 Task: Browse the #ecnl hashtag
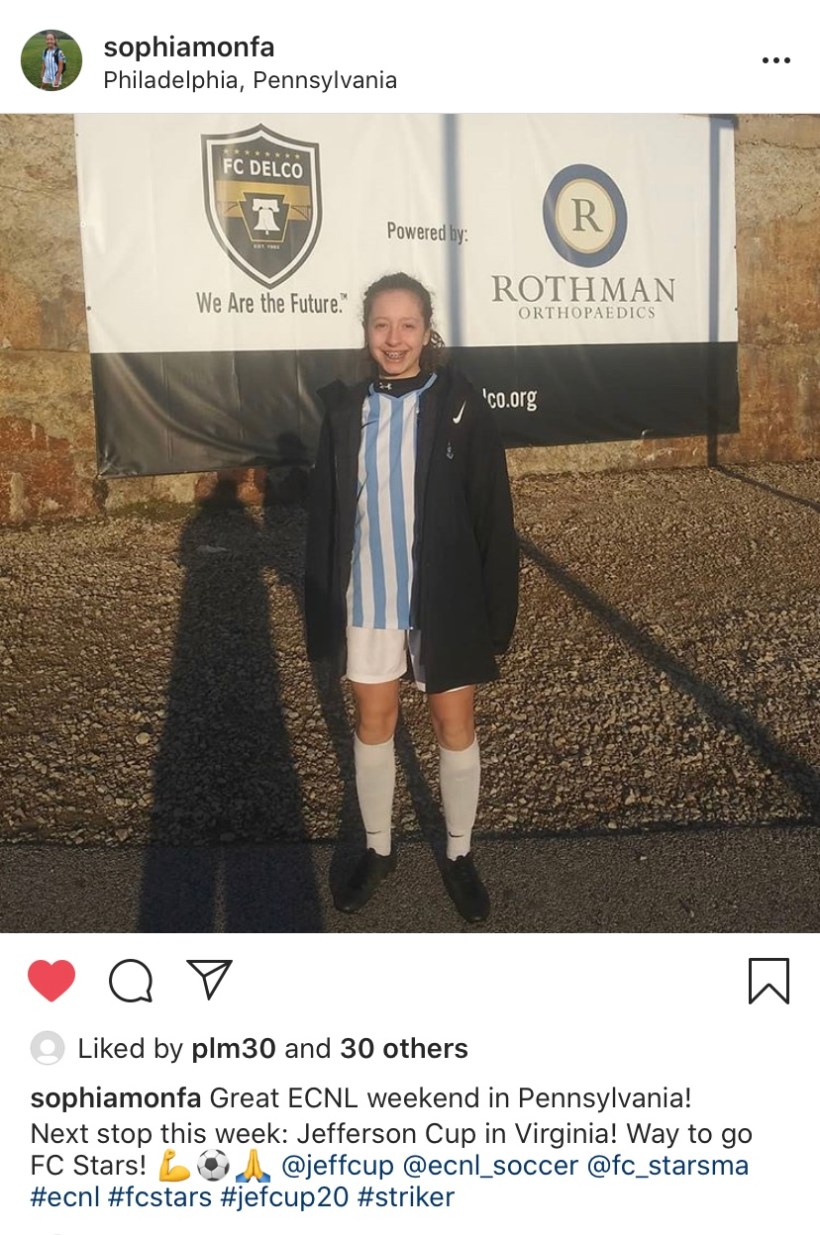pyautogui.click(x=65, y=1196)
